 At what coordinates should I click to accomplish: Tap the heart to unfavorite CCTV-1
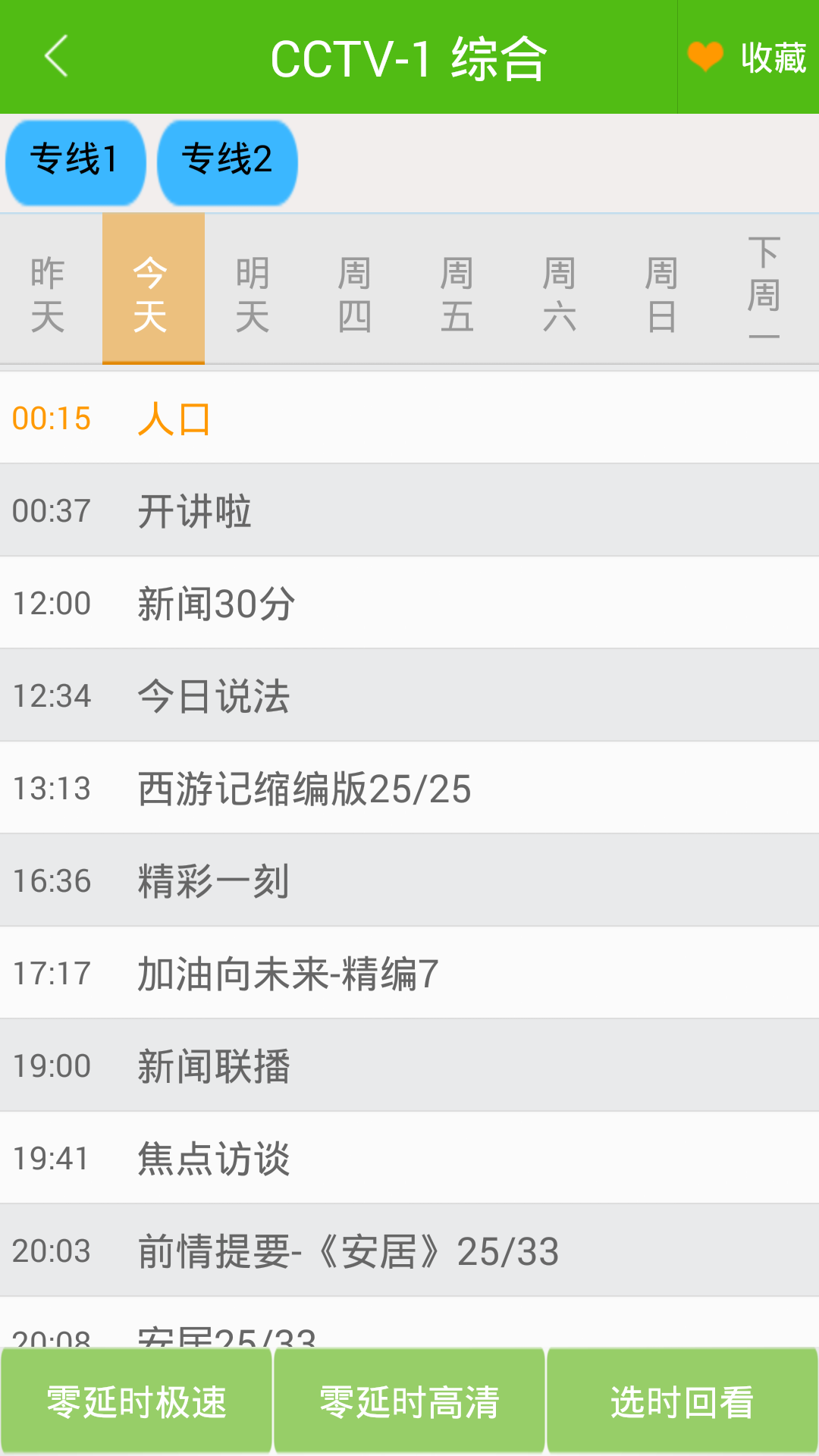point(705,55)
